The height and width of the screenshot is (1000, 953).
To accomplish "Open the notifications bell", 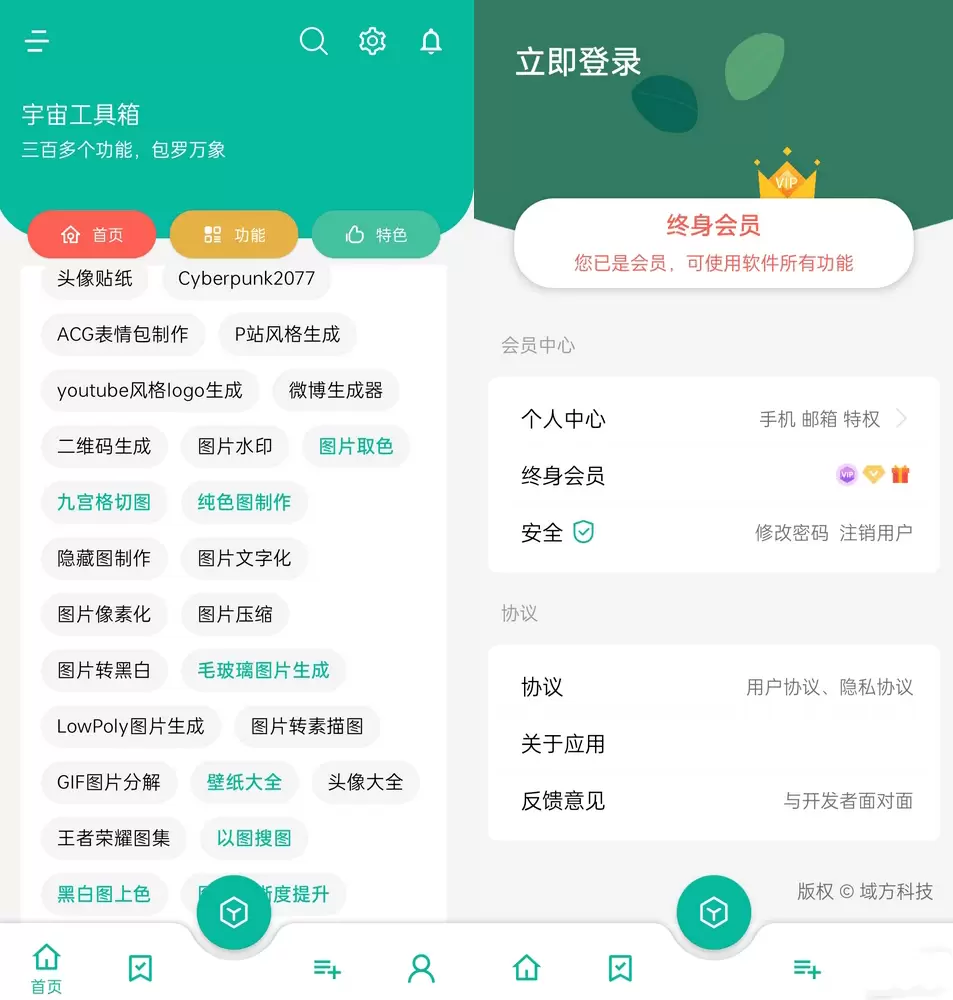I will click(x=431, y=41).
